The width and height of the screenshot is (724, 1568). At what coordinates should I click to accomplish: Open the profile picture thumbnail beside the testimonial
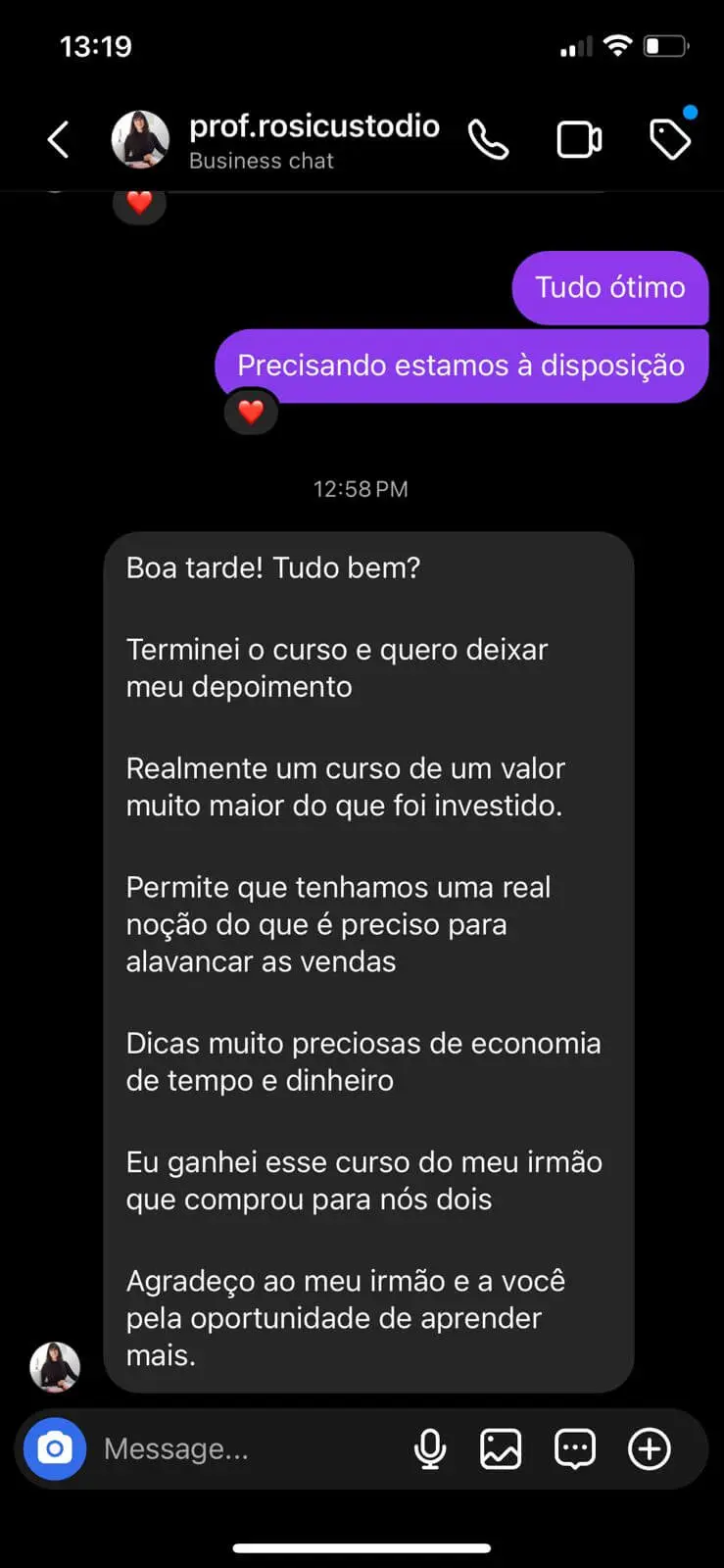(x=54, y=1367)
